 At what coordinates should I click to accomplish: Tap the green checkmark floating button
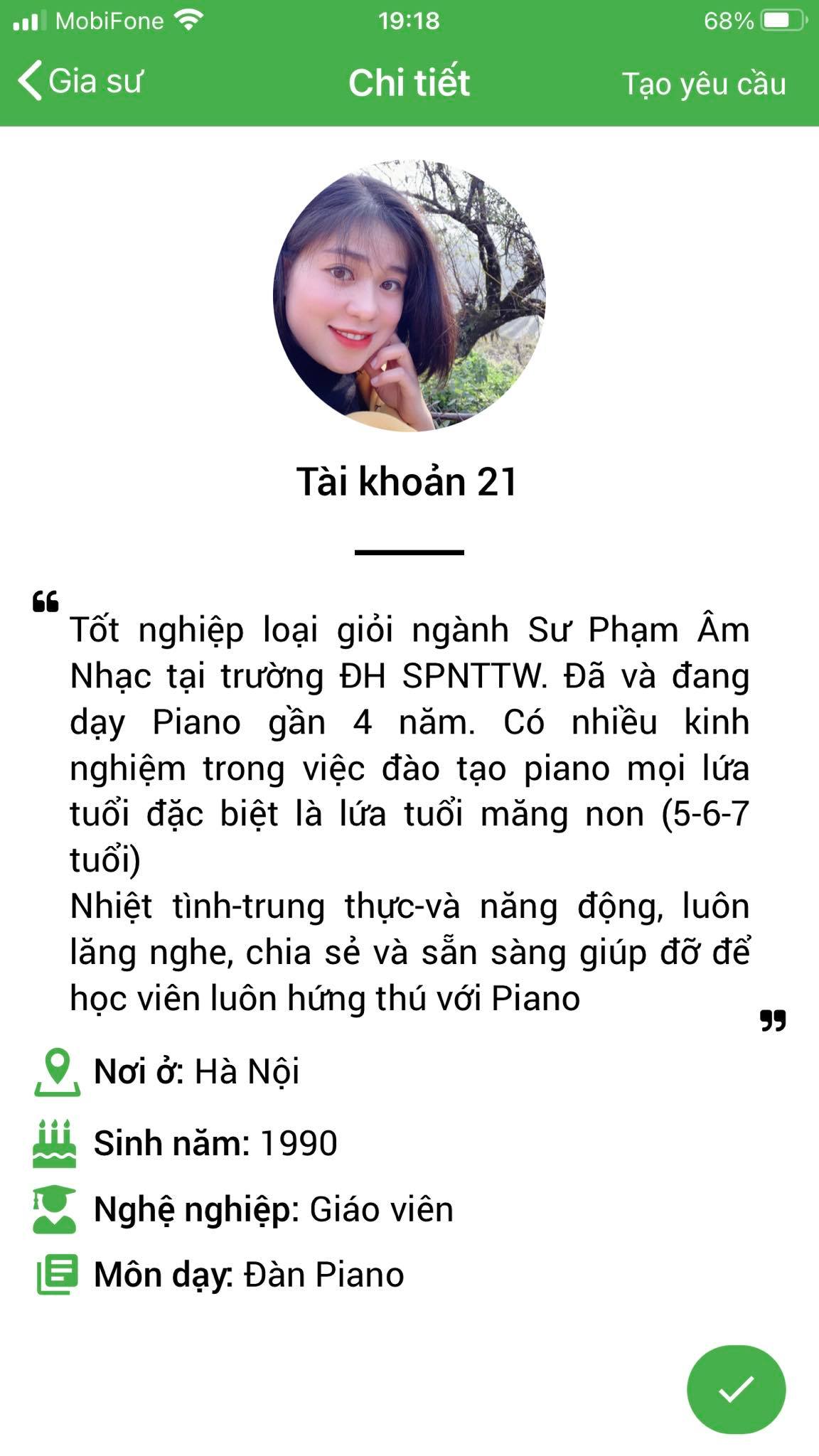(736, 1388)
